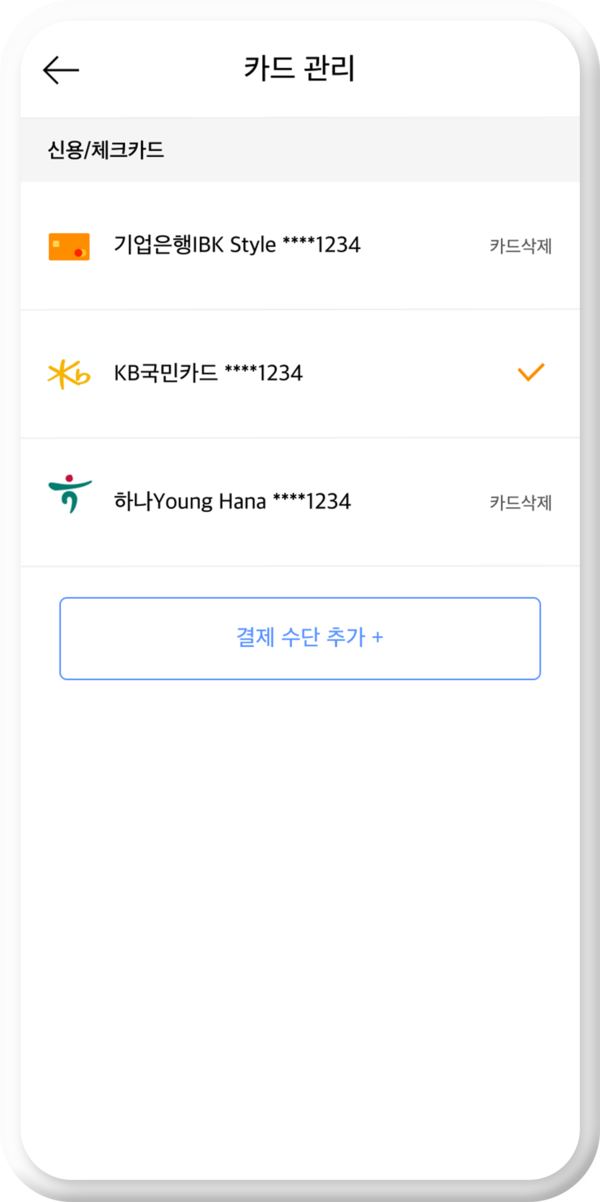The image size is (600, 1202).
Task: Tap the 결제 수단 추가 + button
Action: 300,639
